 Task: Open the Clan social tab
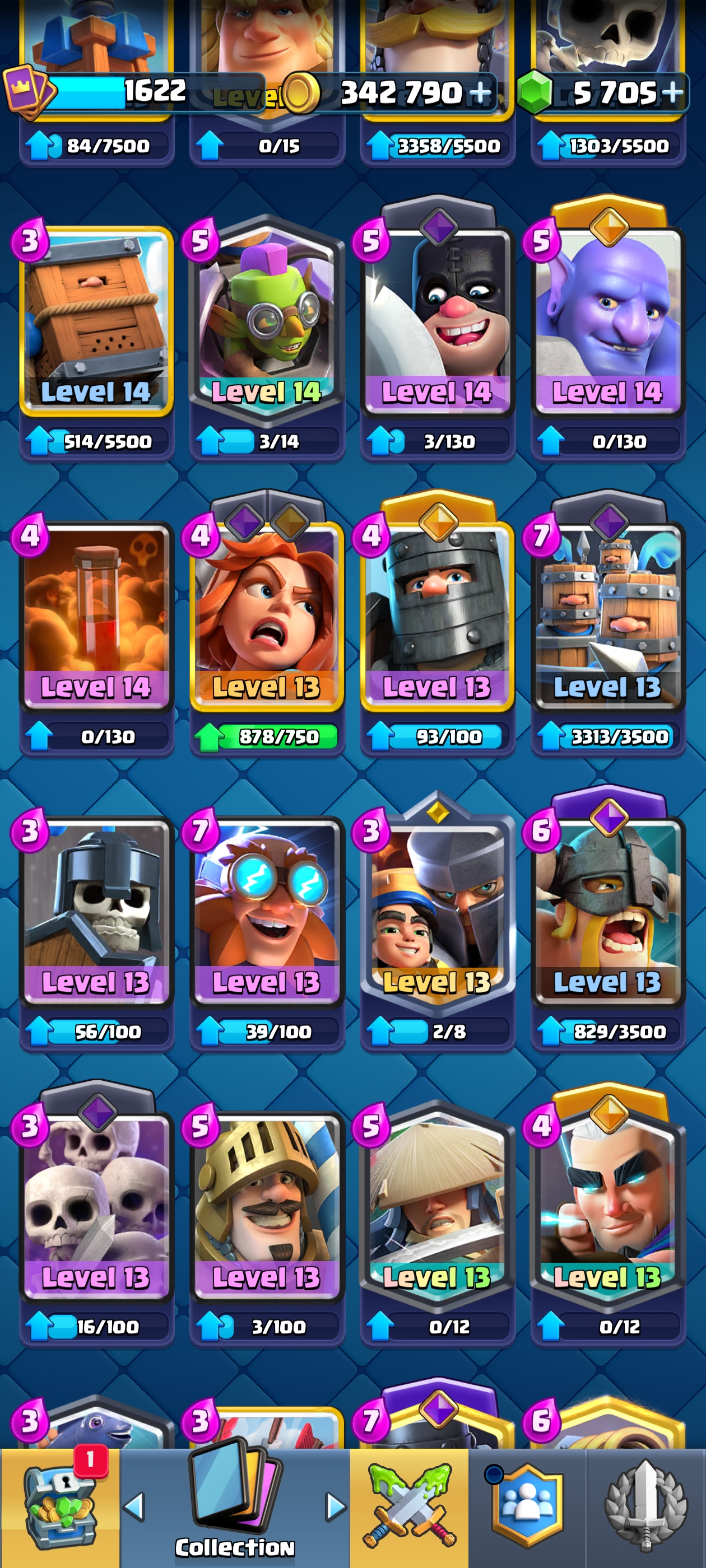coord(527,1508)
